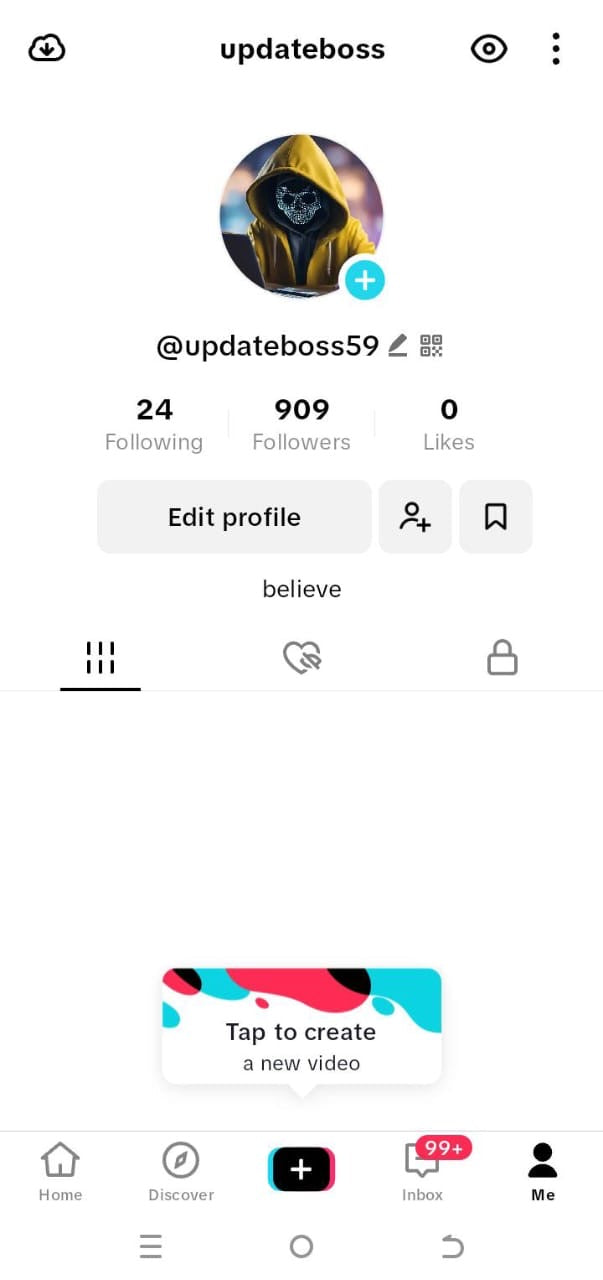Open the three-dot overflow menu
This screenshot has width=603, height=1280.
tap(556, 48)
